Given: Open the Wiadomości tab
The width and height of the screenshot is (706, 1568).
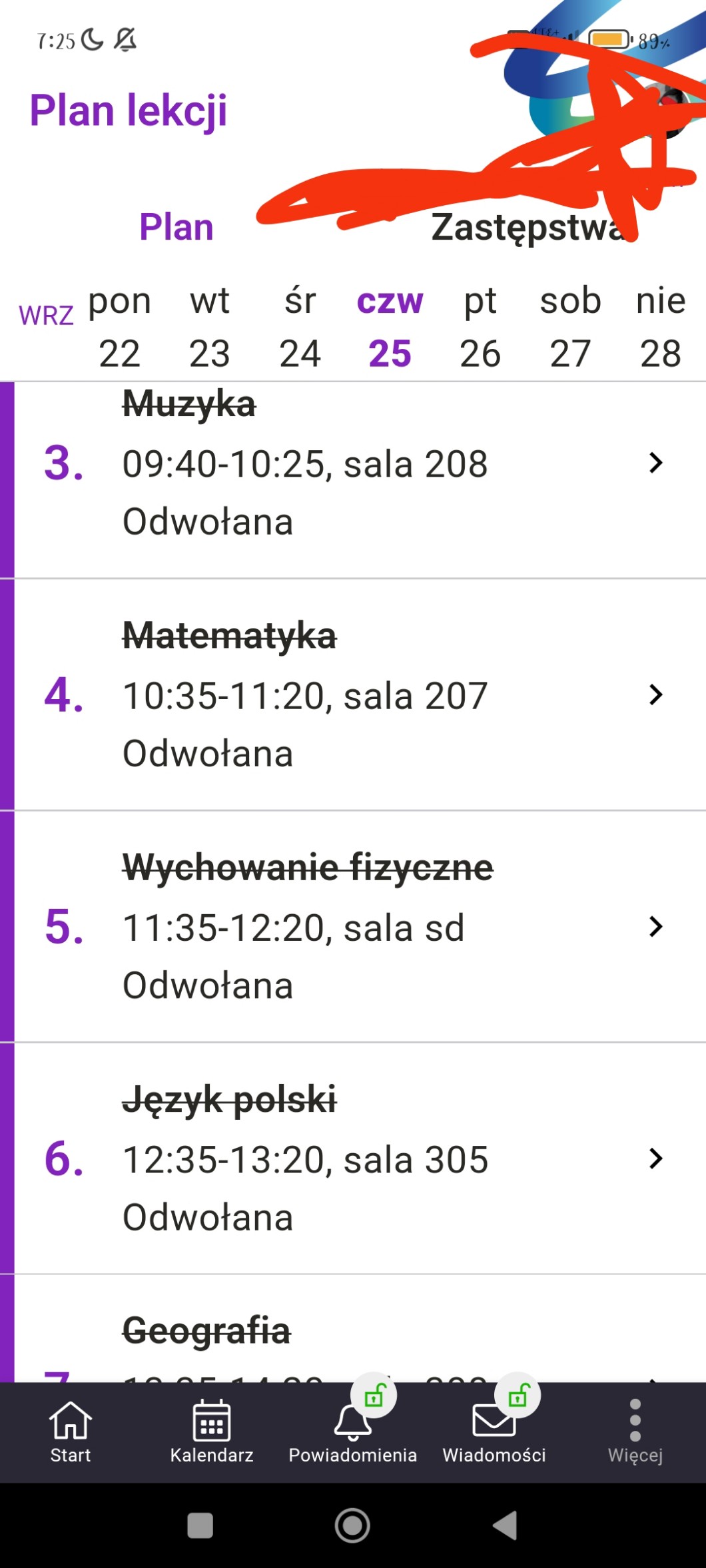Looking at the screenshot, I should [494, 1432].
